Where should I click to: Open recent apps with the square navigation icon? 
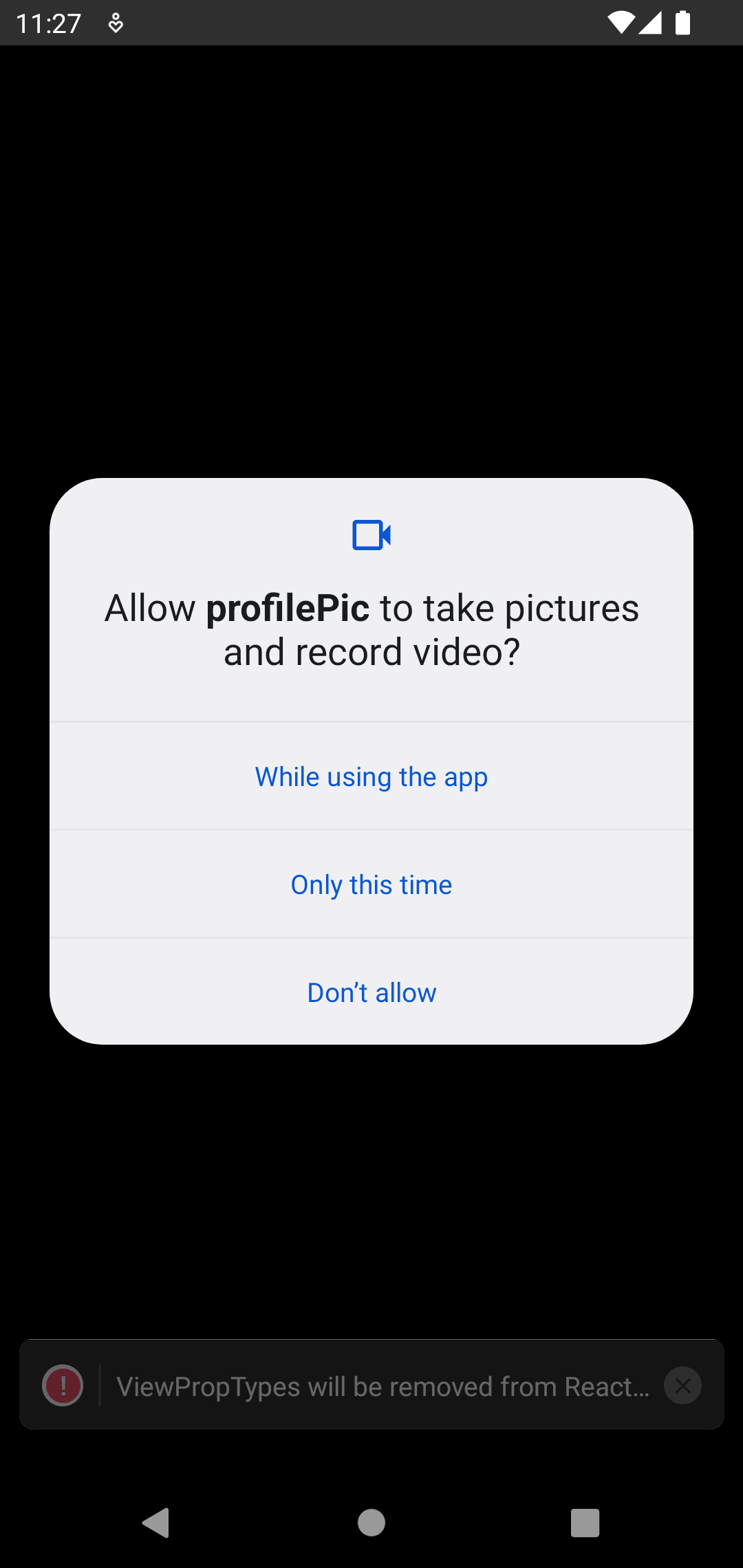584,1521
